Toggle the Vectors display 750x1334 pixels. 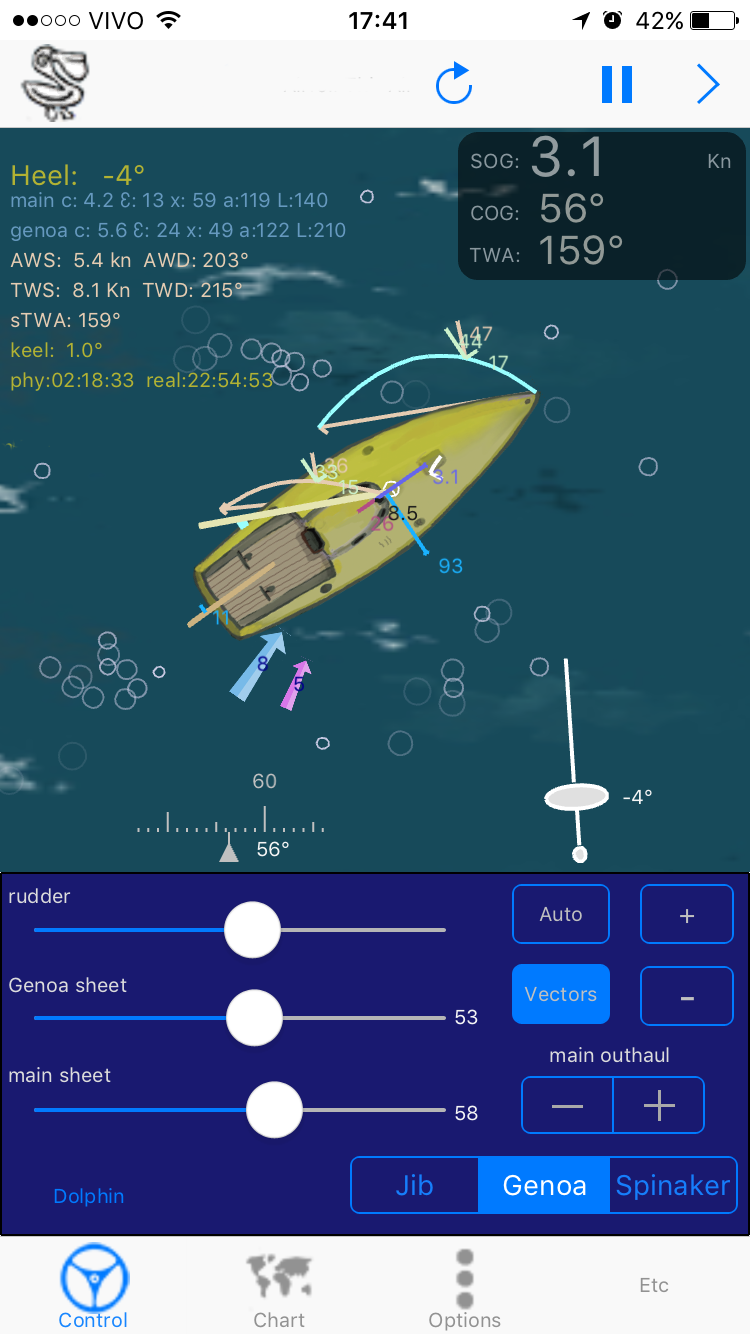click(x=561, y=994)
